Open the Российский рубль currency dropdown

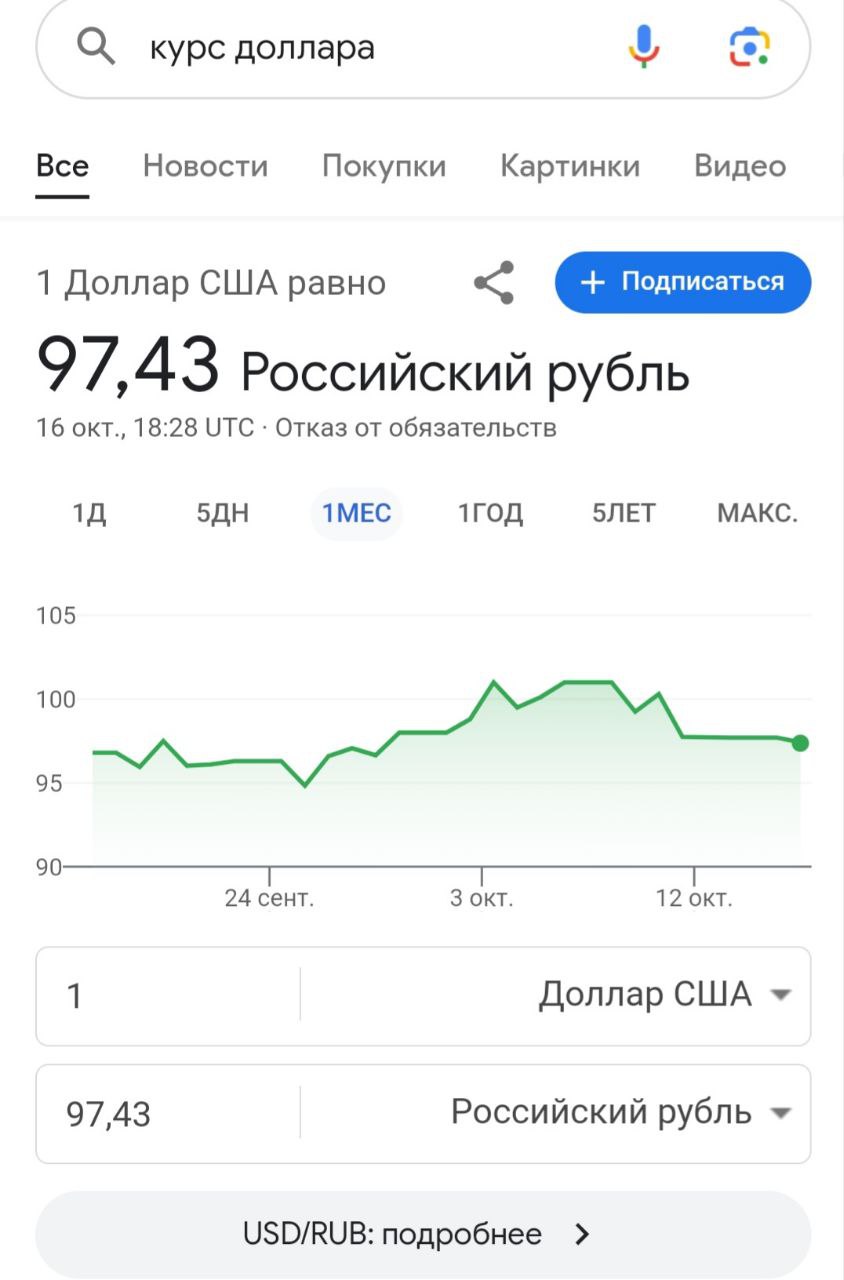(x=620, y=1112)
